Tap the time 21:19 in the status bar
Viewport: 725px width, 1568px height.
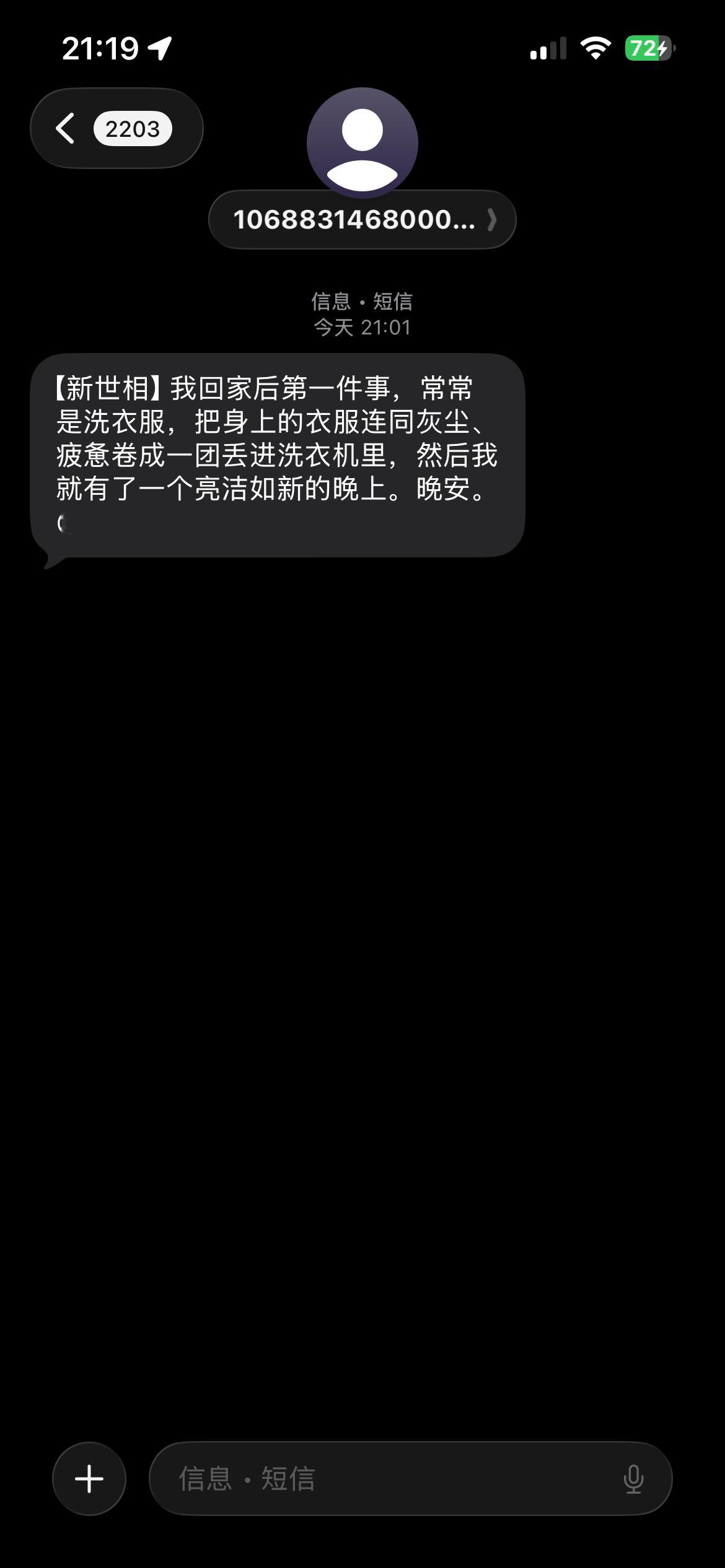pyautogui.click(x=102, y=48)
